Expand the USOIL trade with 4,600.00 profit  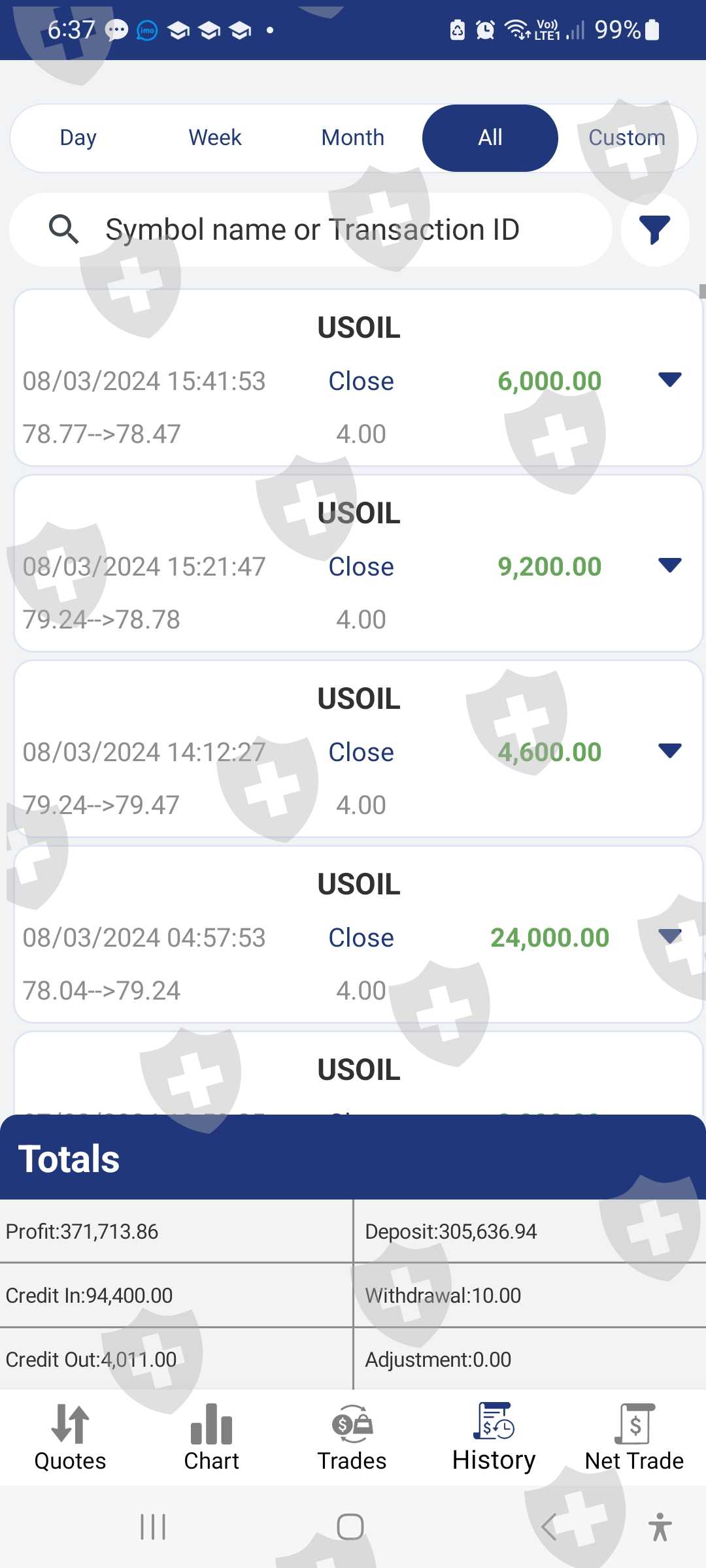669,751
